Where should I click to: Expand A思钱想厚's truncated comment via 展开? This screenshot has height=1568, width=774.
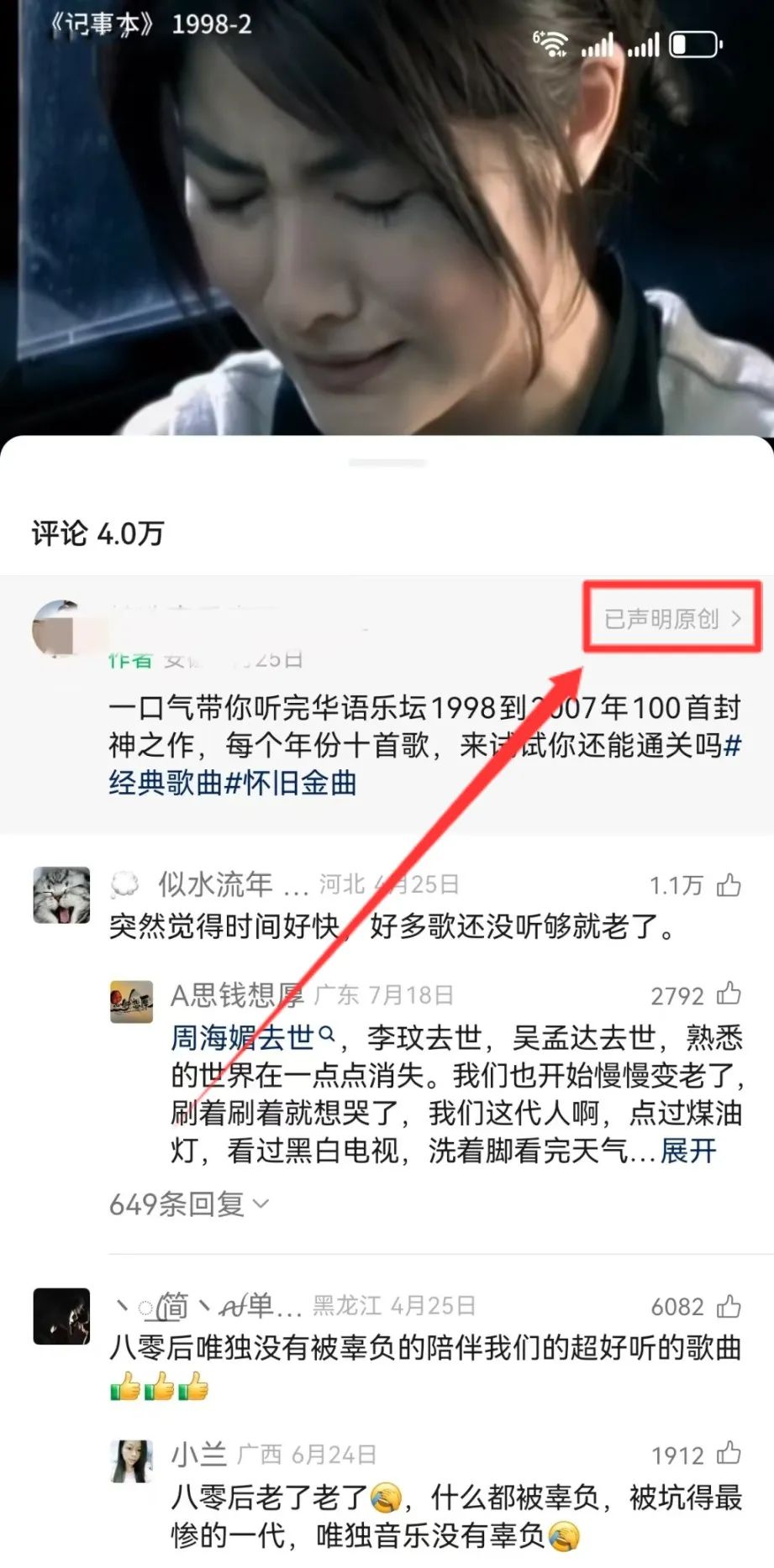(688, 1151)
